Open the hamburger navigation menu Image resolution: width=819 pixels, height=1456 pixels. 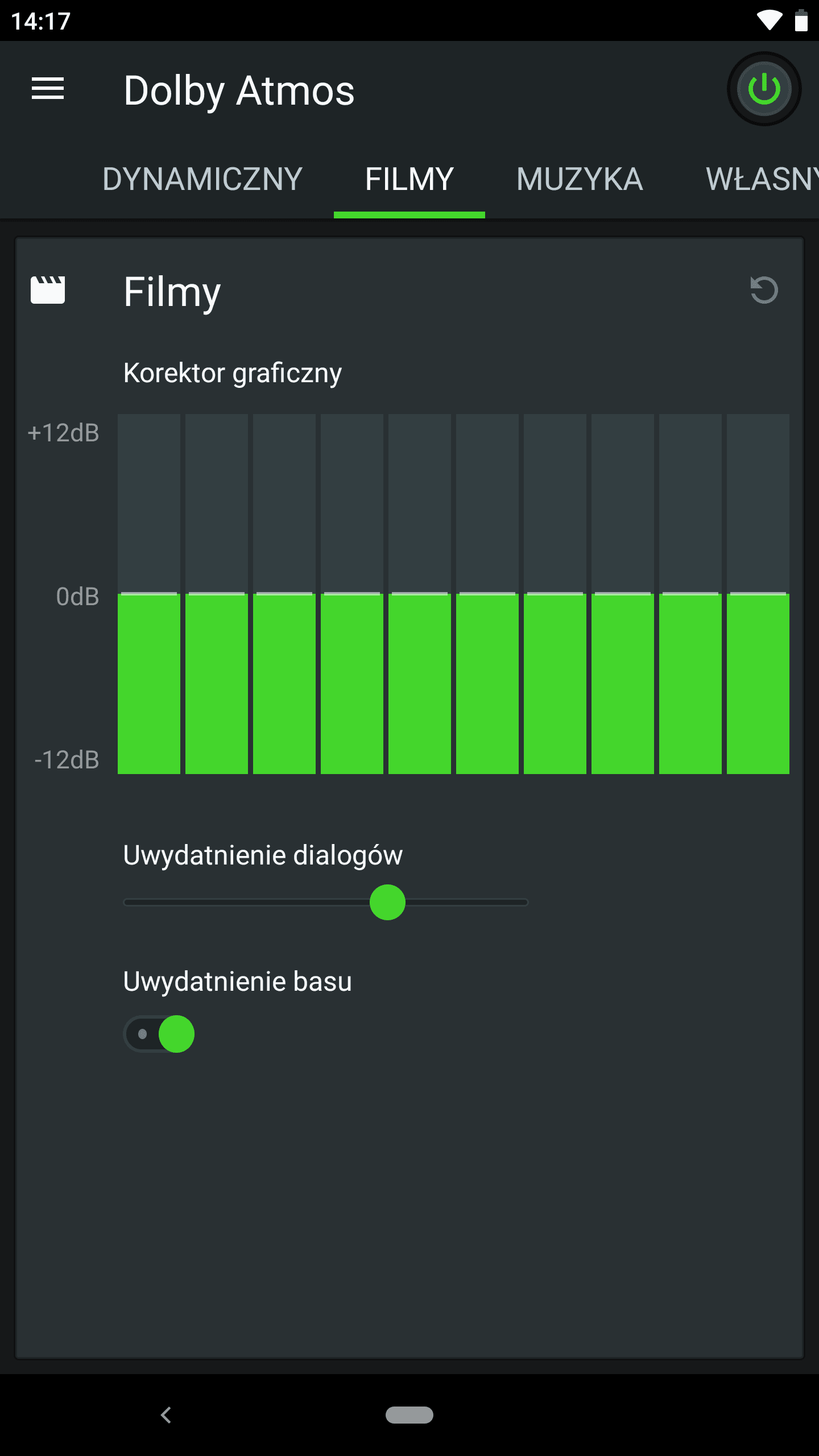click(48, 89)
